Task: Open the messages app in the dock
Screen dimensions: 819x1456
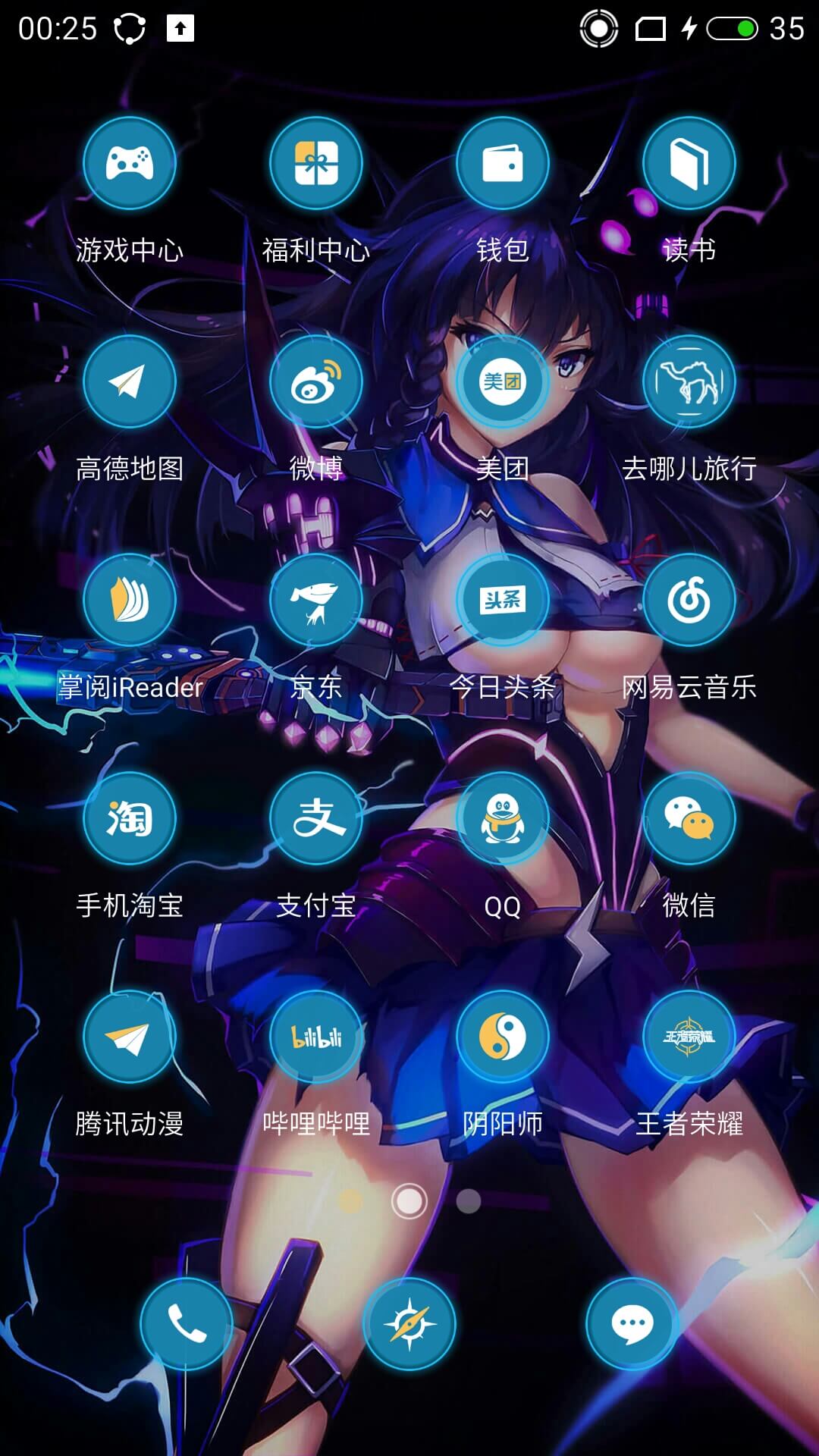Action: click(x=632, y=1324)
